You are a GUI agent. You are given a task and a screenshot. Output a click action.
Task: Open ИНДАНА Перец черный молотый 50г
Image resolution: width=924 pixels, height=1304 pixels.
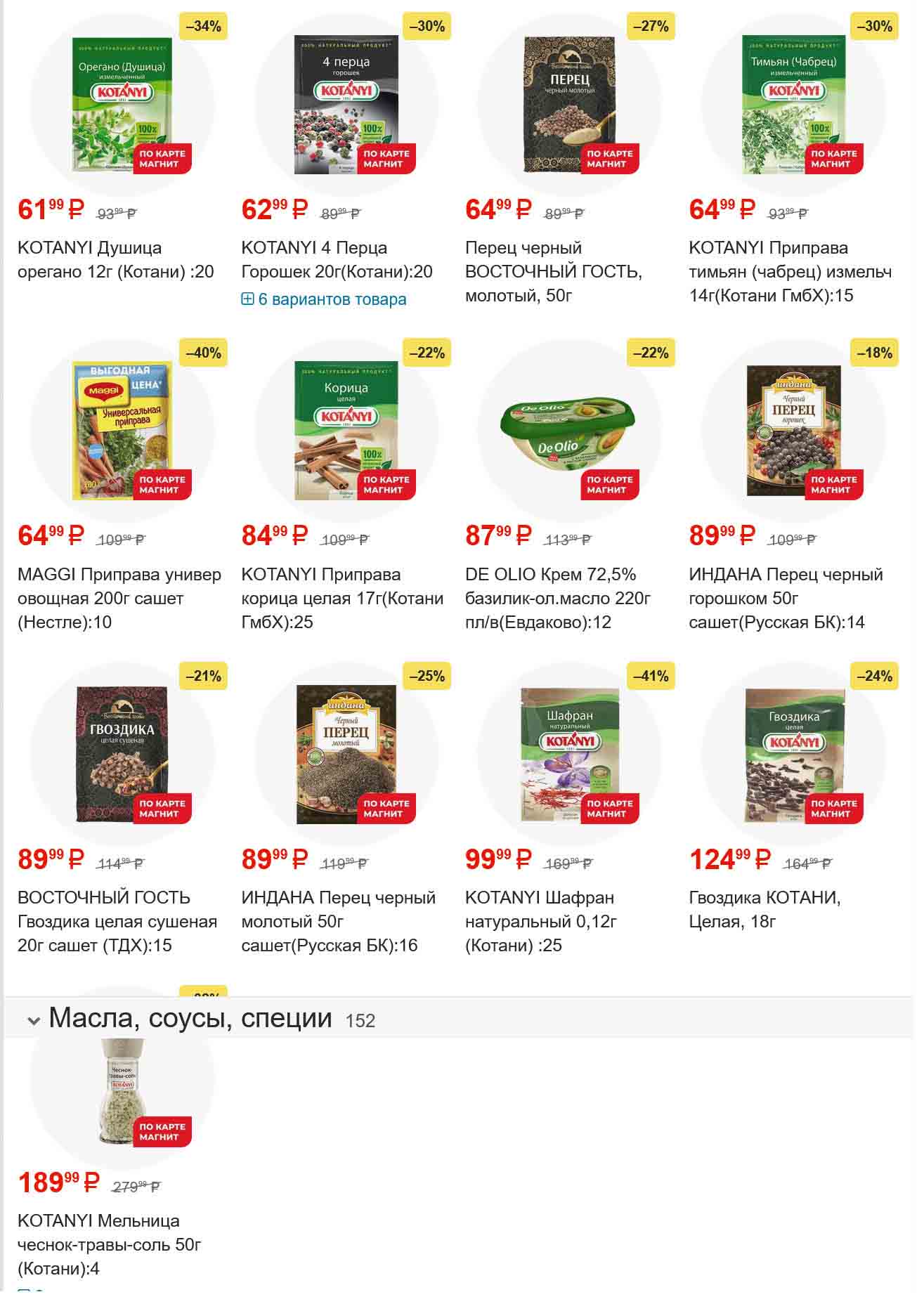(338, 921)
